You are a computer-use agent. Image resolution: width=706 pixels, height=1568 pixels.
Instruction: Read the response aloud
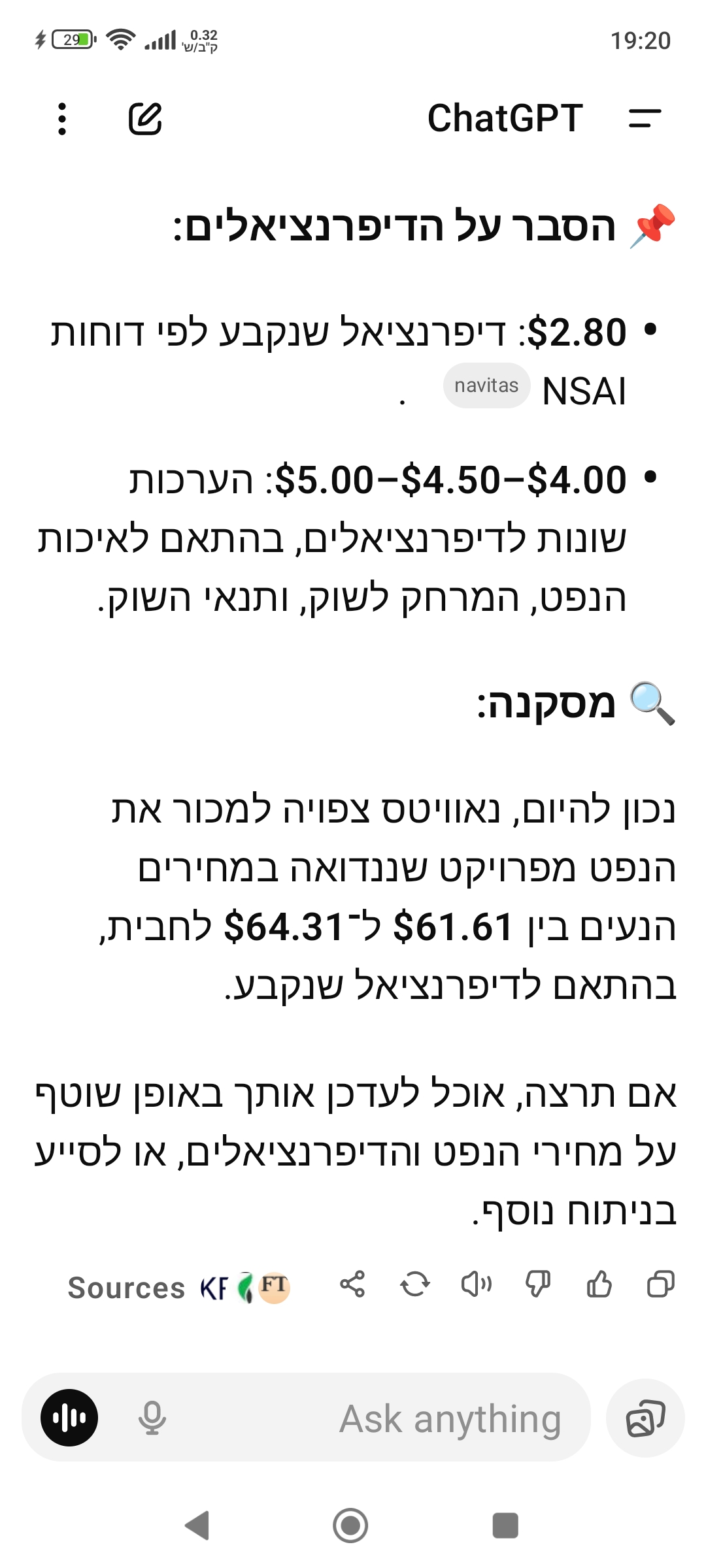[476, 1284]
